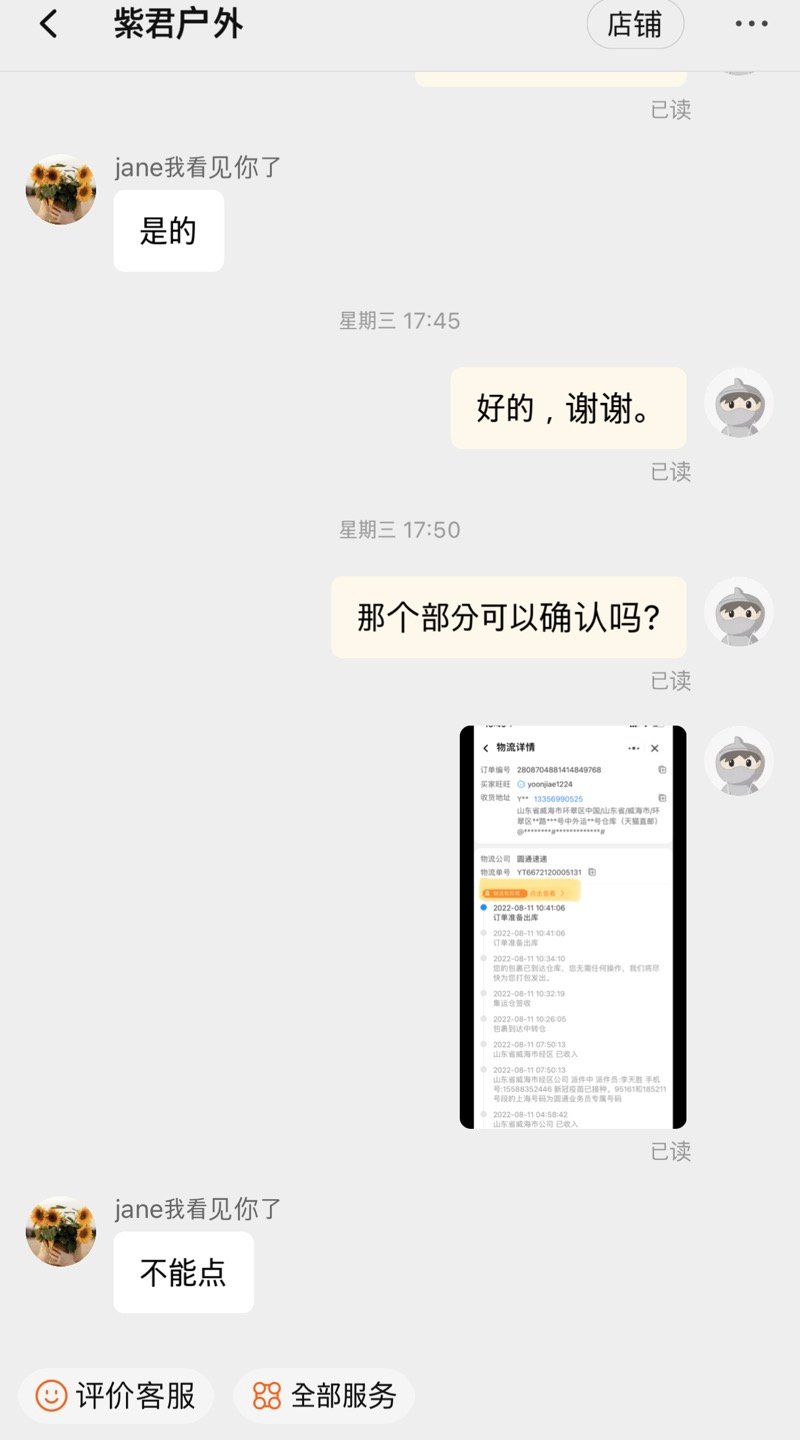800x1440 pixels.
Task: View jane我看见你了's sunflower avatar profile
Action: coord(61,190)
